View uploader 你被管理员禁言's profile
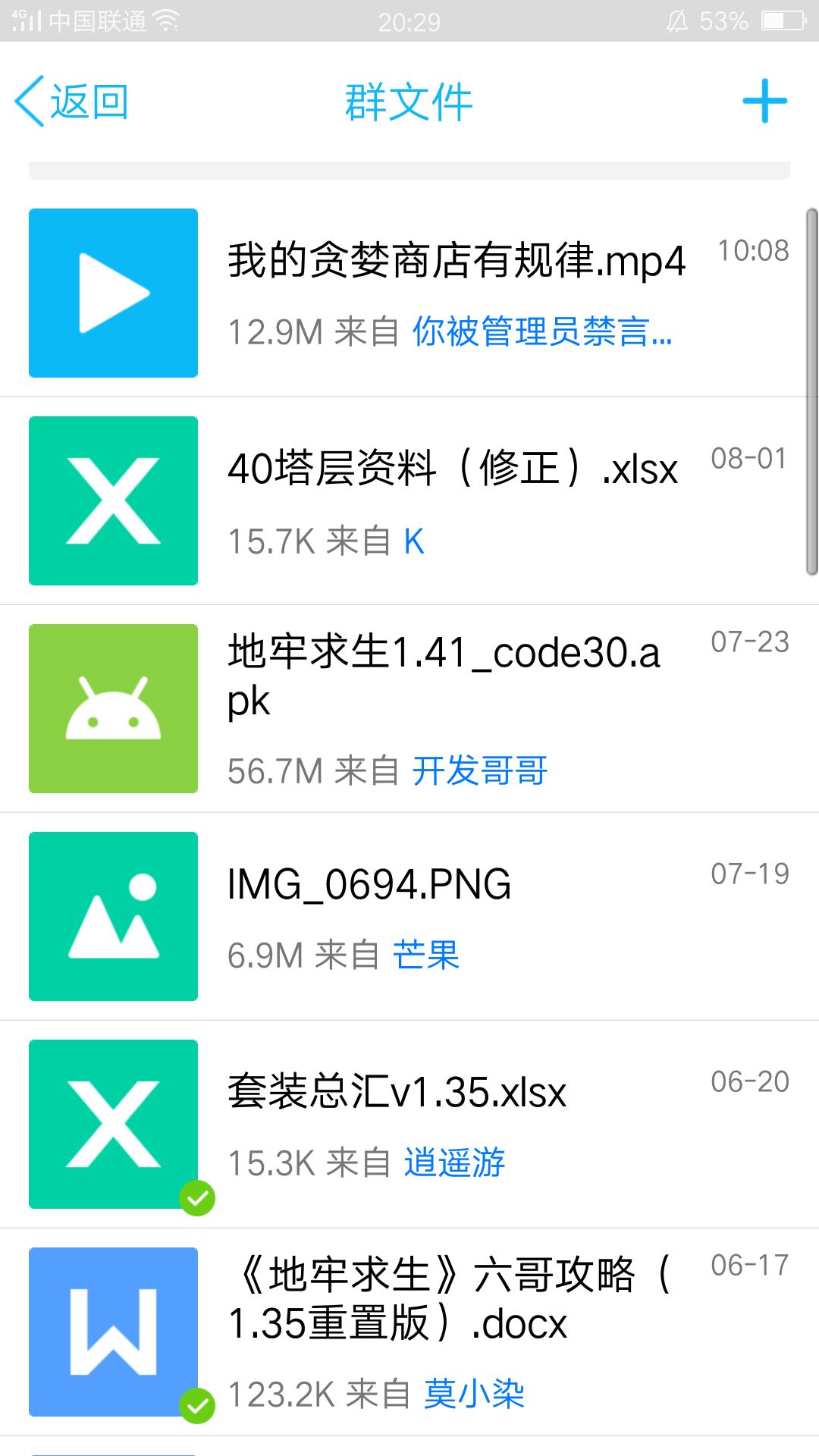 point(542,332)
